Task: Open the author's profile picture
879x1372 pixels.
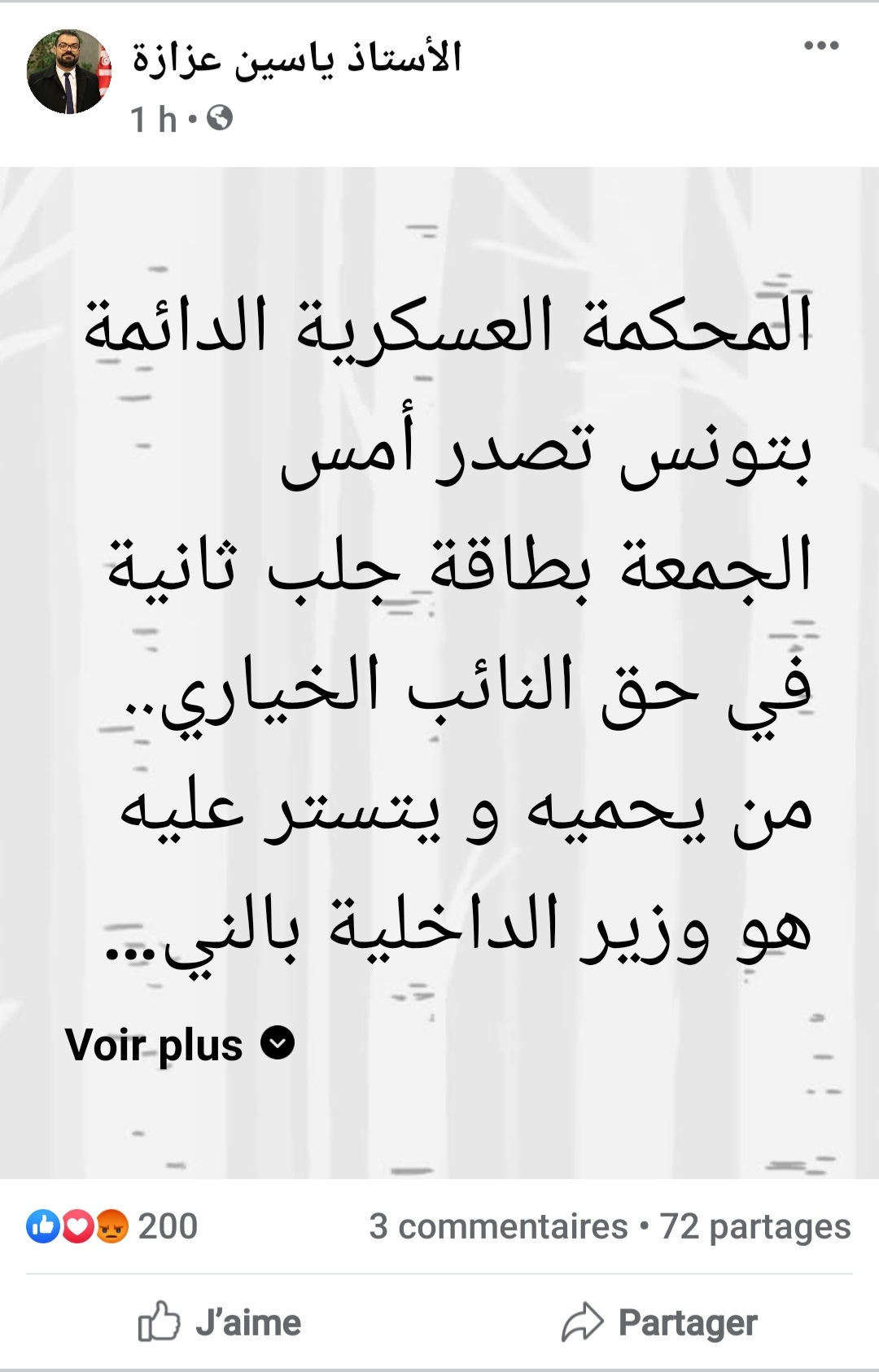Action: [69, 72]
